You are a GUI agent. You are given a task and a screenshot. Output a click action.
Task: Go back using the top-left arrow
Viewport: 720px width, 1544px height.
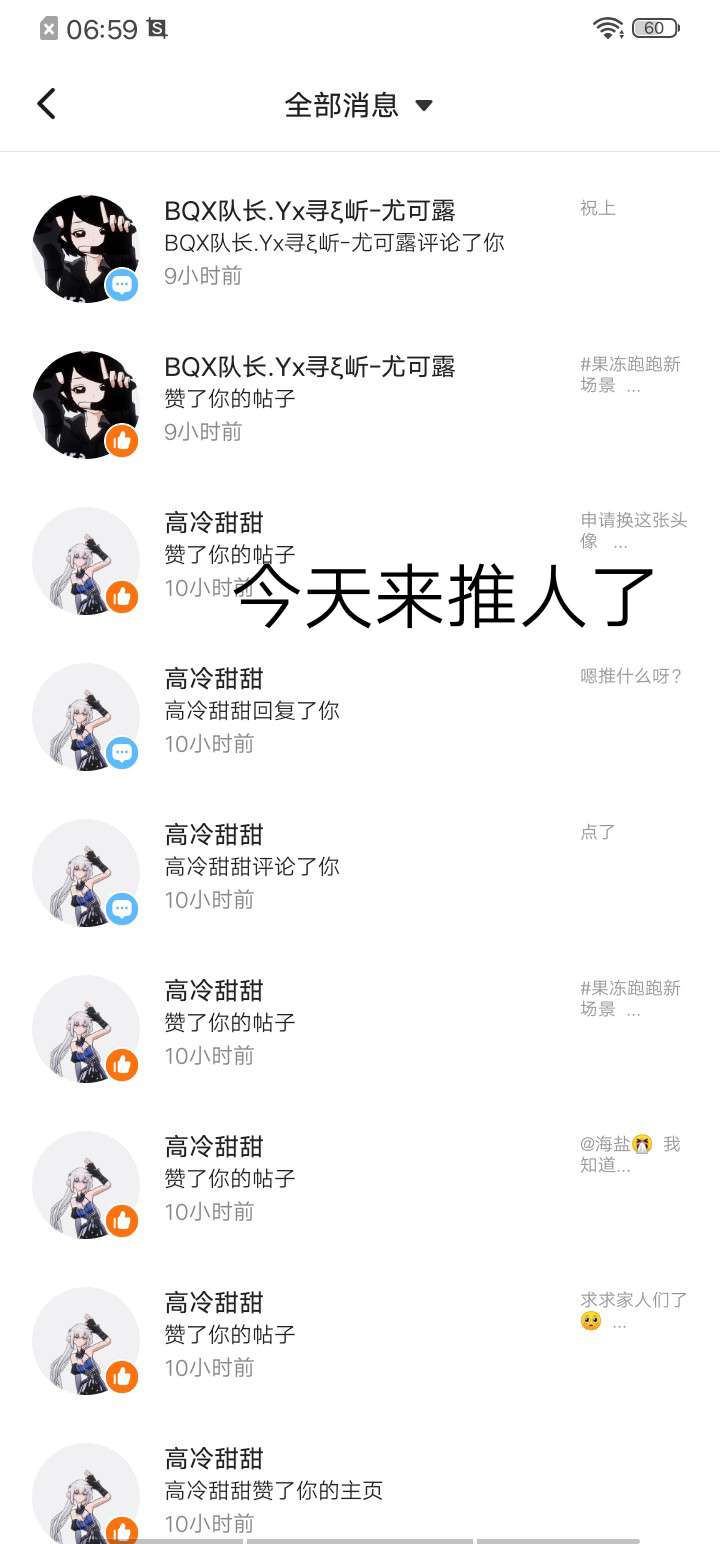pyautogui.click(x=46, y=104)
